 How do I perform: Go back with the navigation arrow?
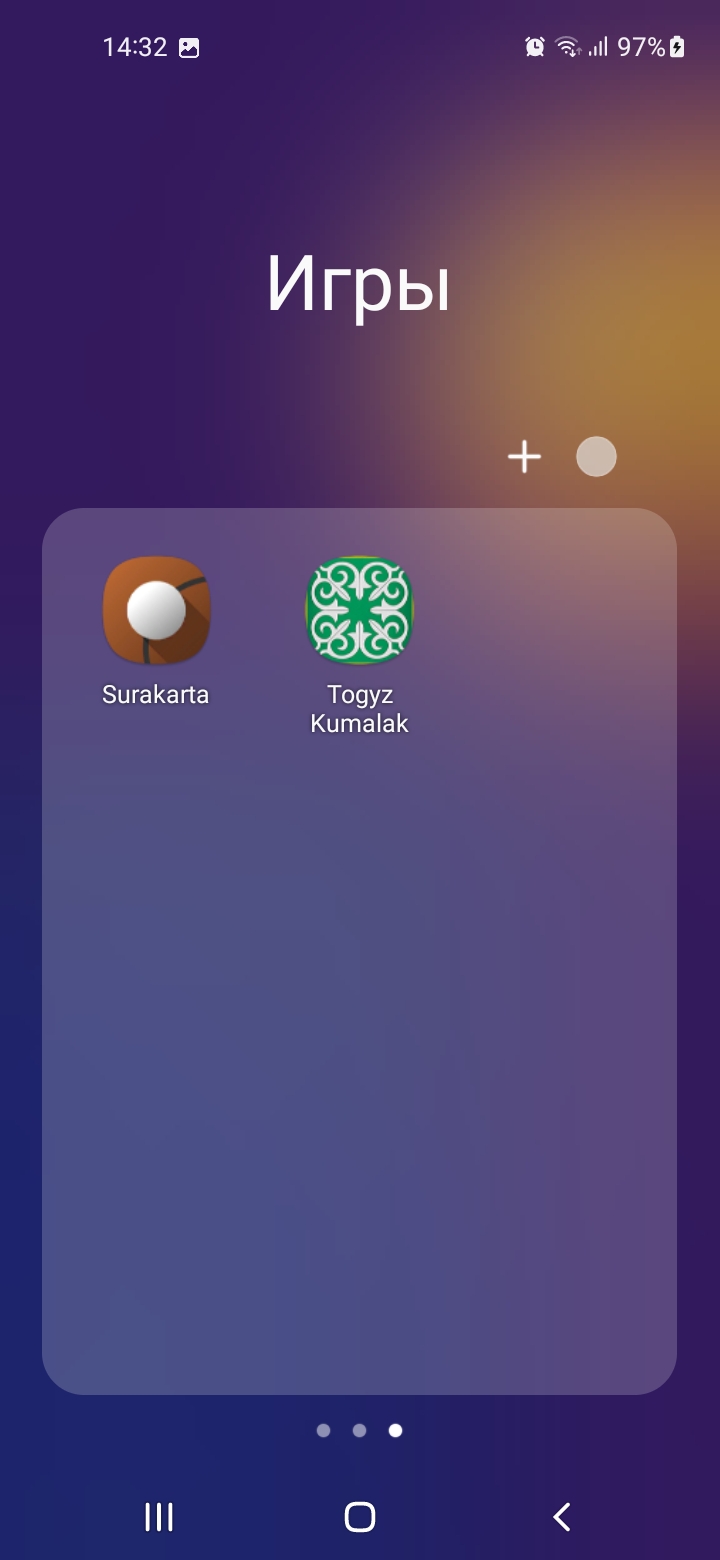click(x=561, y=1517)
